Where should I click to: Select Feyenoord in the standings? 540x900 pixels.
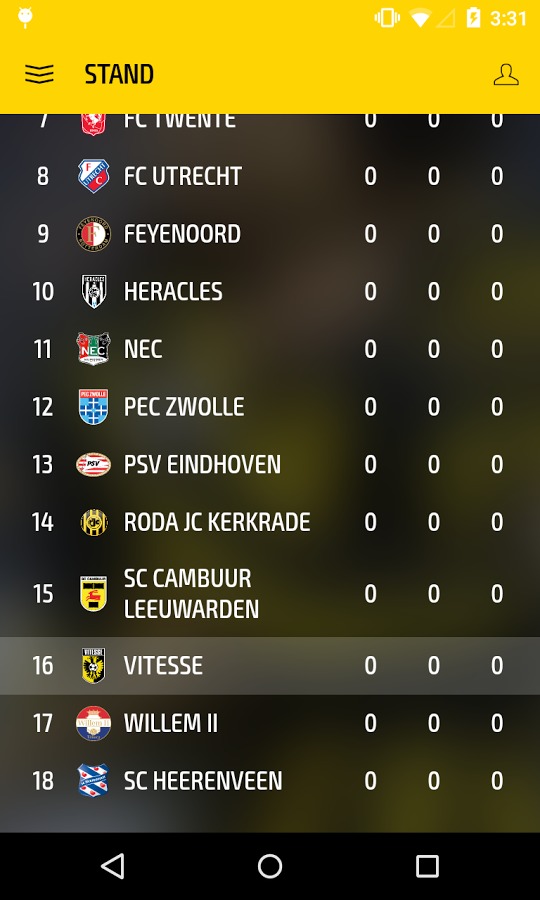pyautogui.click(x=270, y=234)
